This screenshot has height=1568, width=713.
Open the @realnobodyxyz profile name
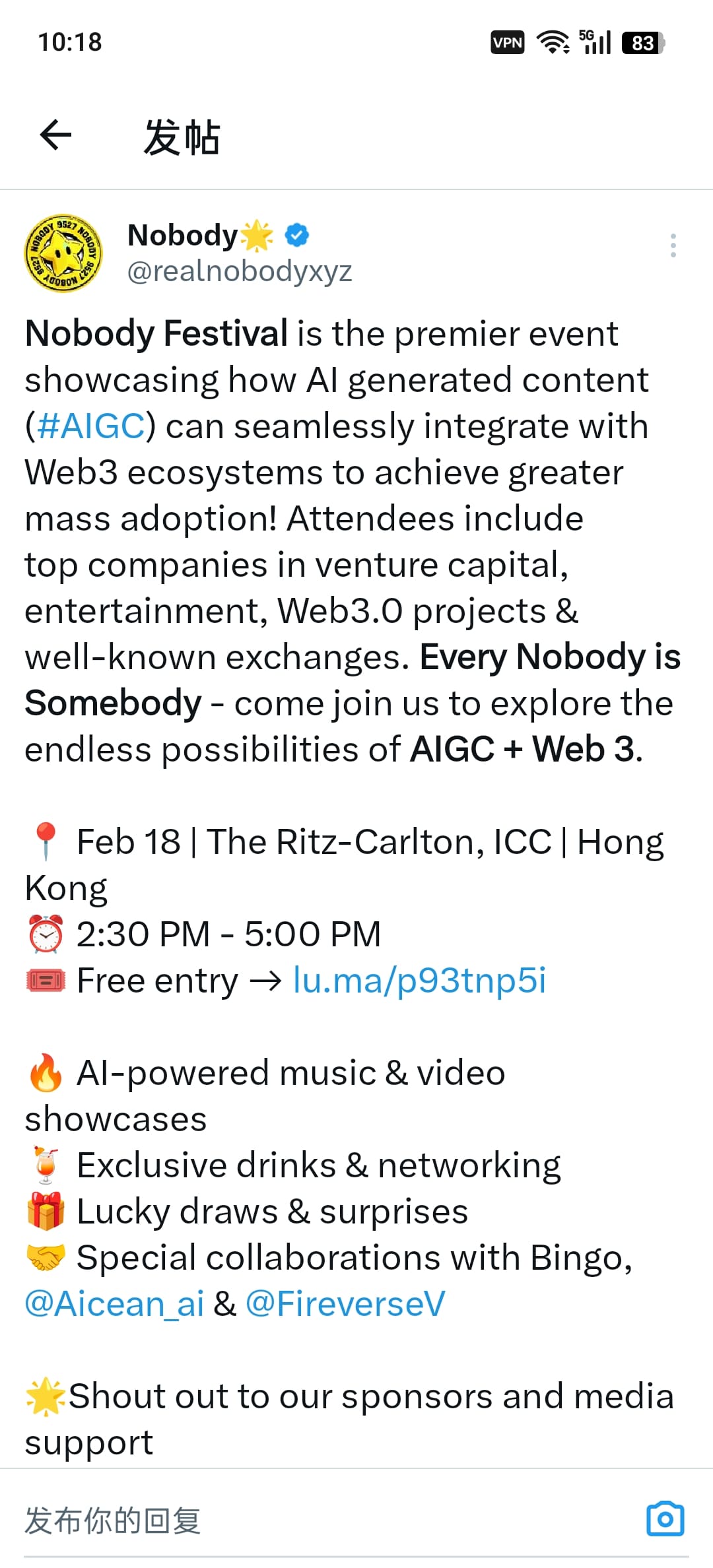tap(239, 271)
